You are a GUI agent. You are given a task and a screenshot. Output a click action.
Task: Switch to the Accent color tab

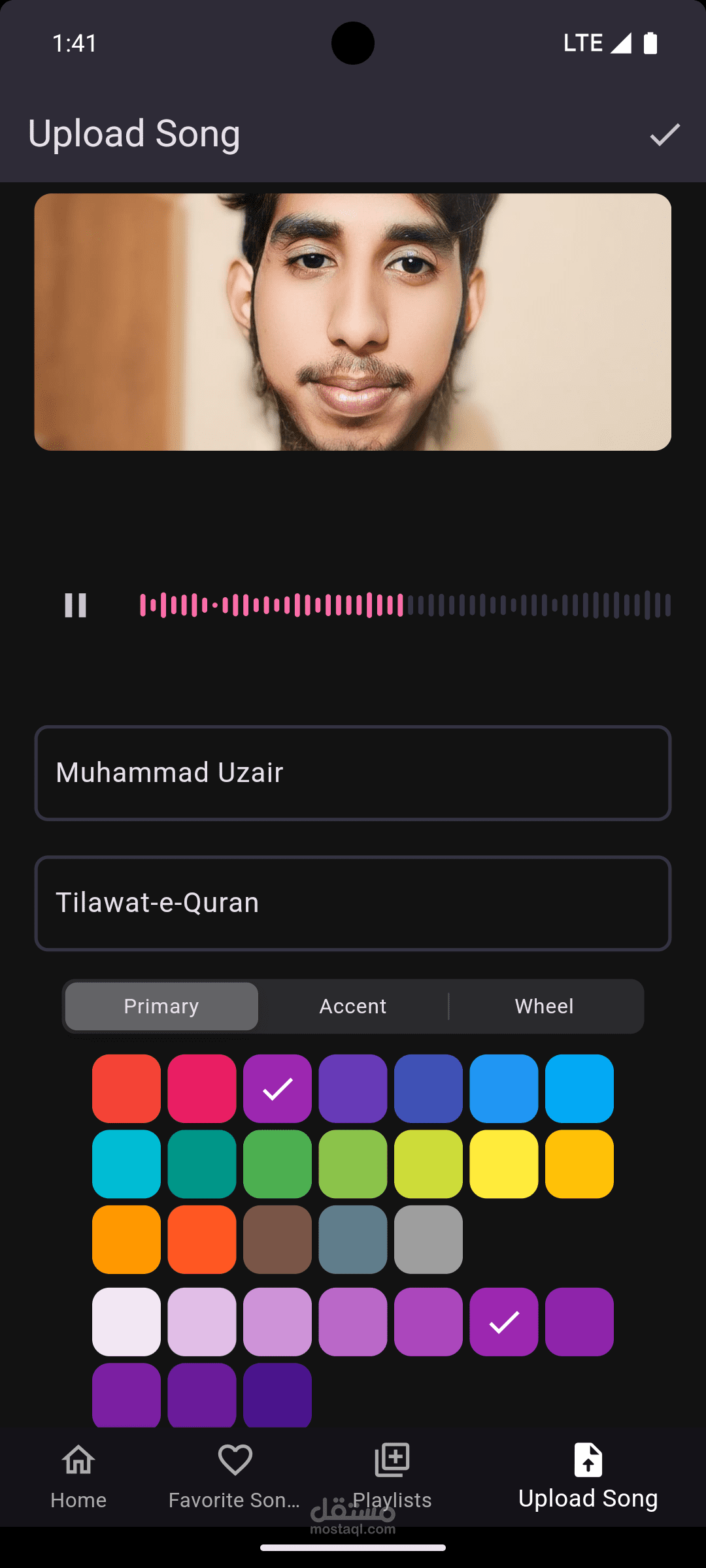point(353,1006)
